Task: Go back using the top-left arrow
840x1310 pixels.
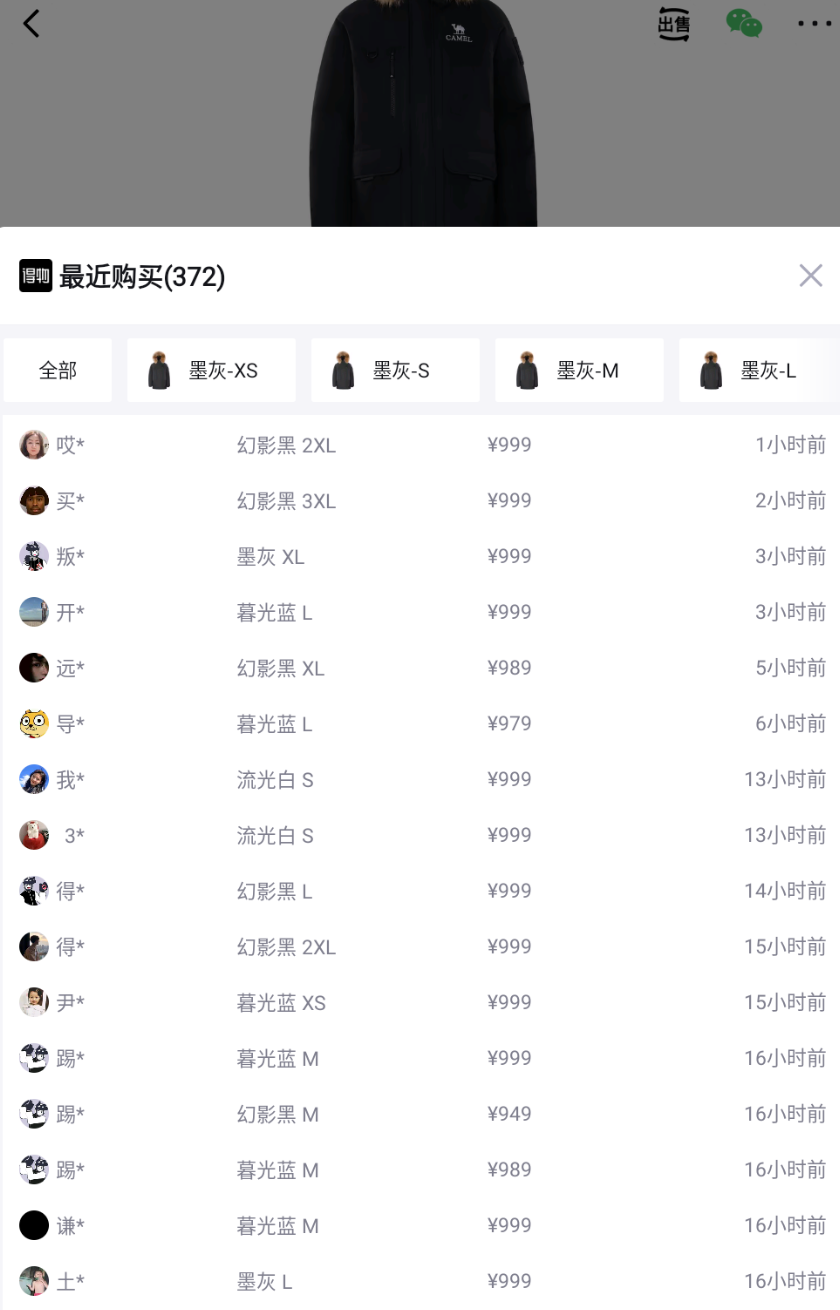Action: pos(31,24)
